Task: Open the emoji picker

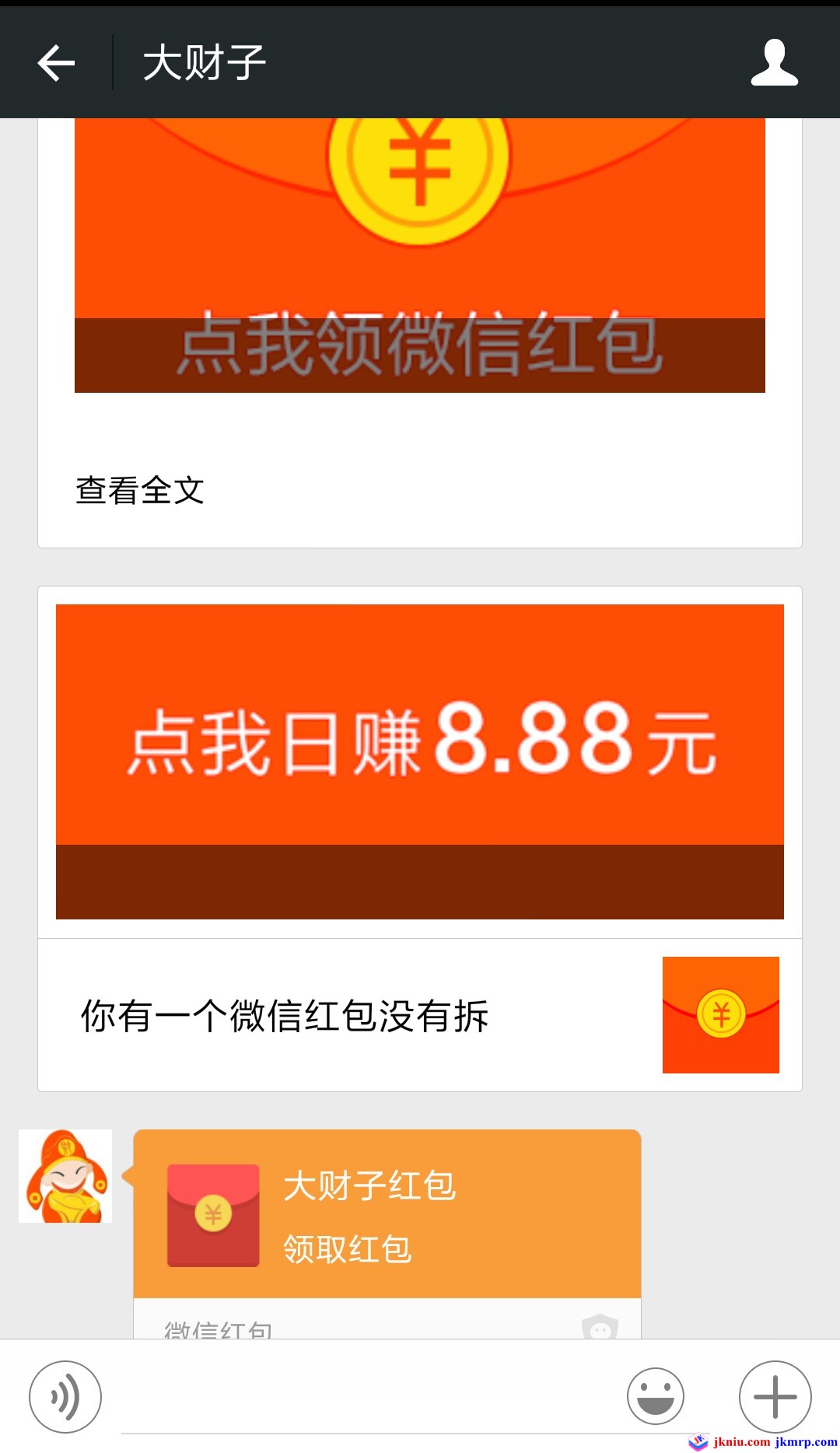Action: coord(655,1397)
